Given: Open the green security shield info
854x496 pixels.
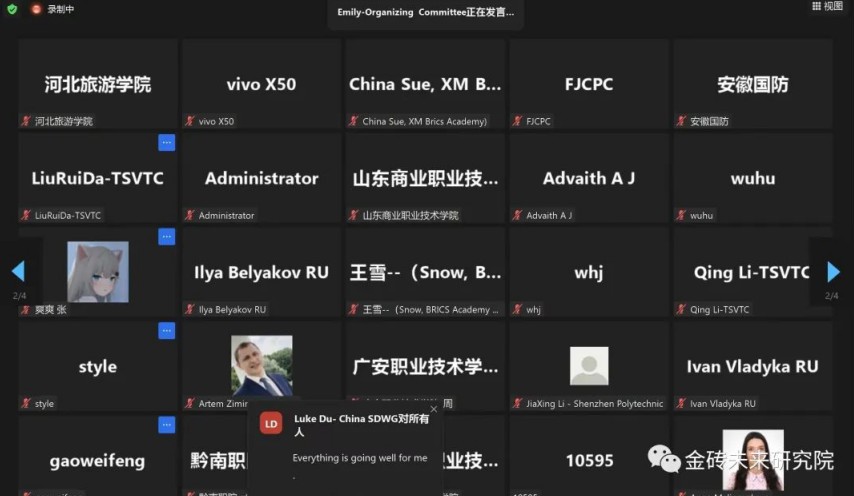Looking at the screenshot, I should 11,9.
